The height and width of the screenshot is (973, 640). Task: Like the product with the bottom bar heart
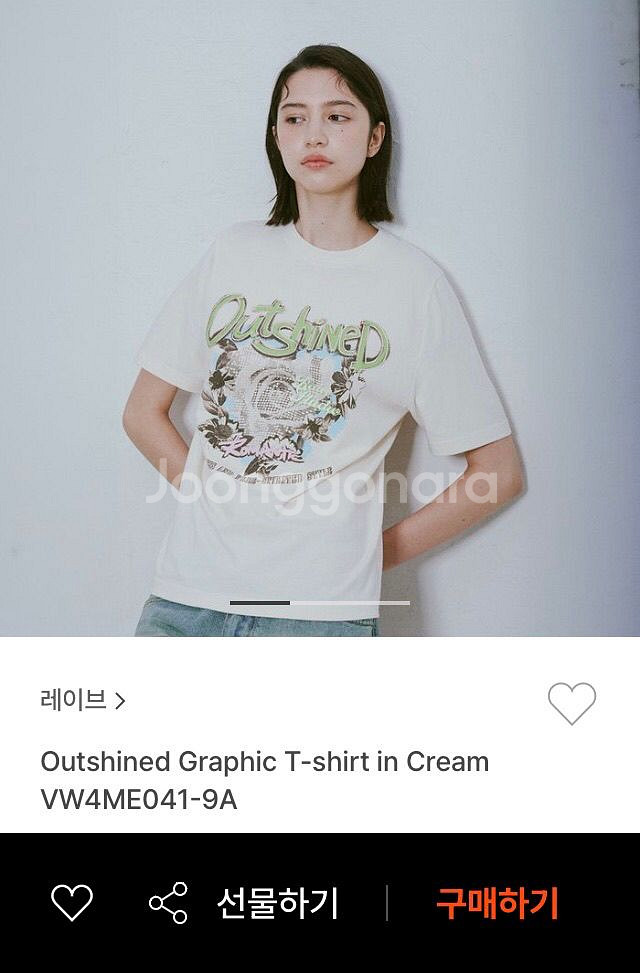72,903
